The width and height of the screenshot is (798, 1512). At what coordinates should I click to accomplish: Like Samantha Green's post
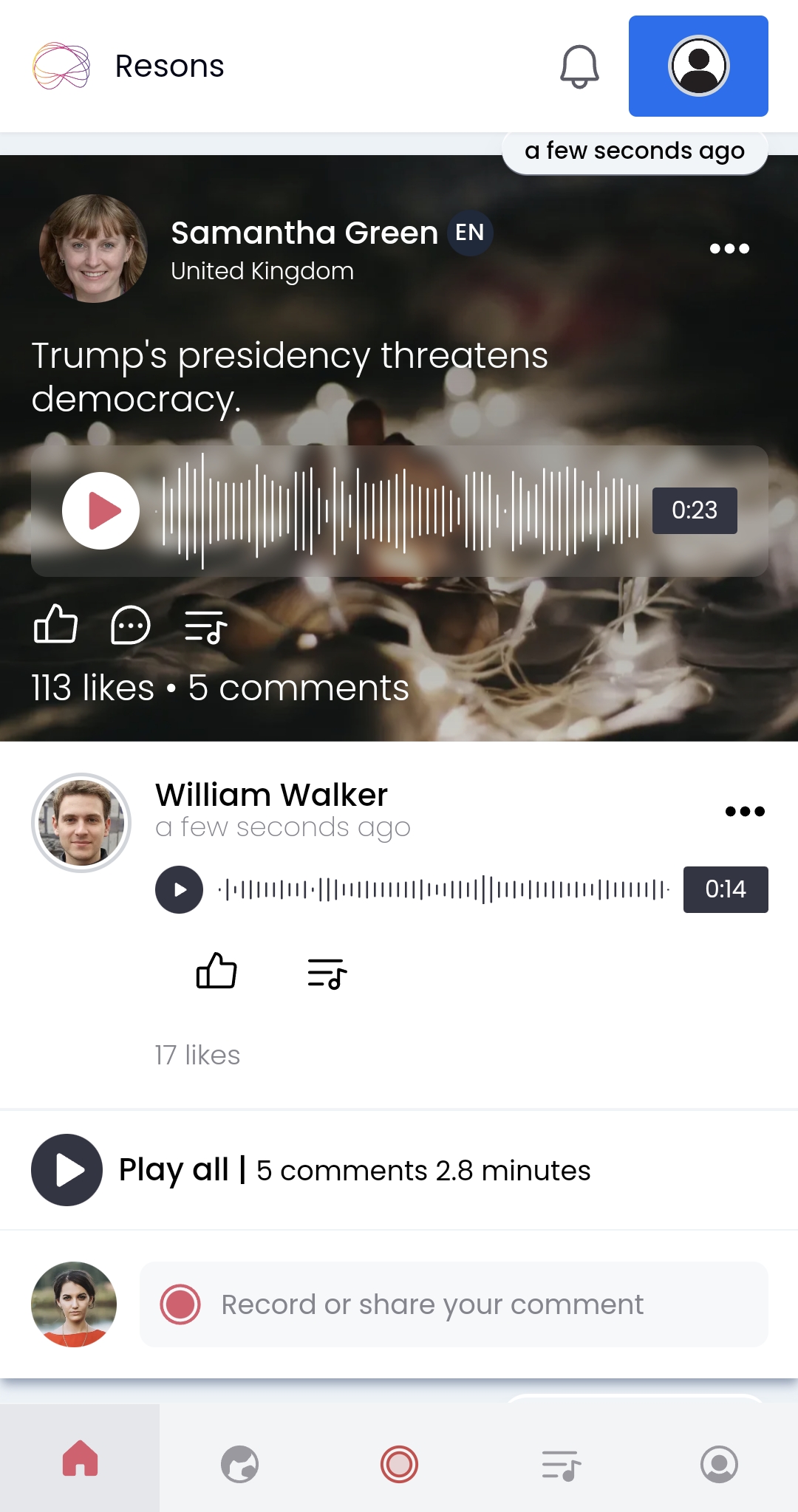click(x=56, y=625)
